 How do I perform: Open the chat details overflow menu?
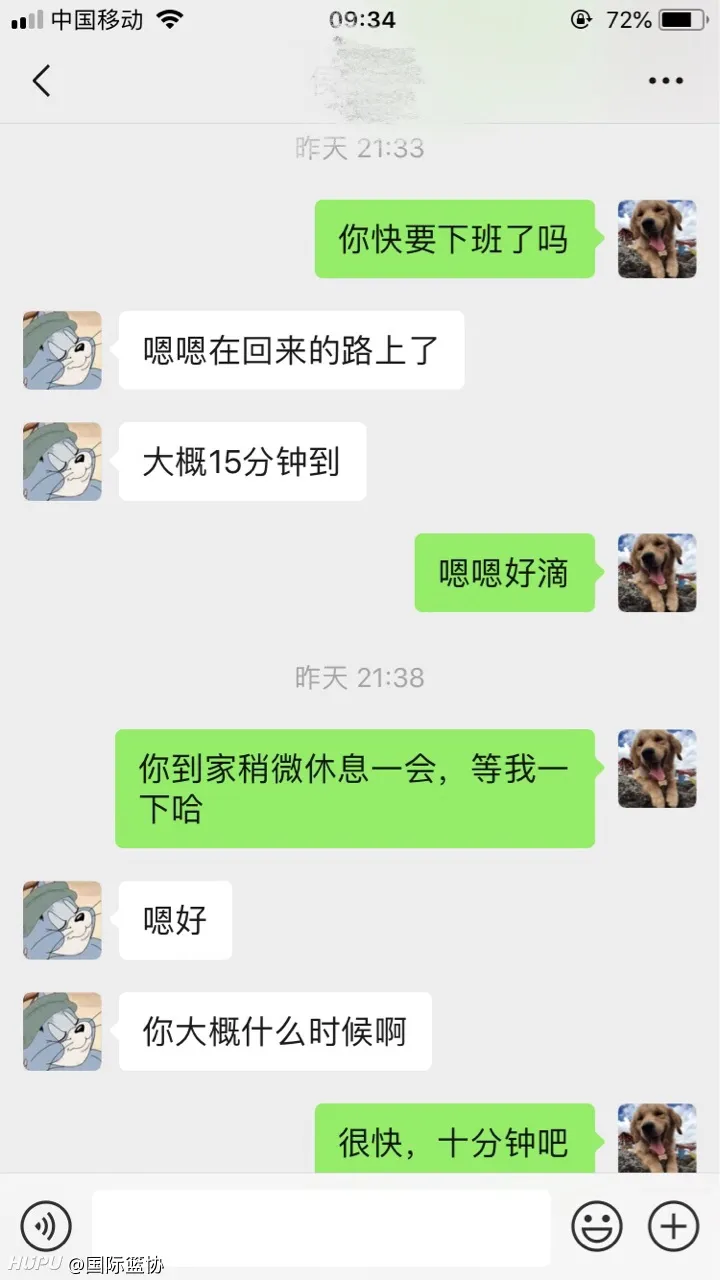(665, 81)
